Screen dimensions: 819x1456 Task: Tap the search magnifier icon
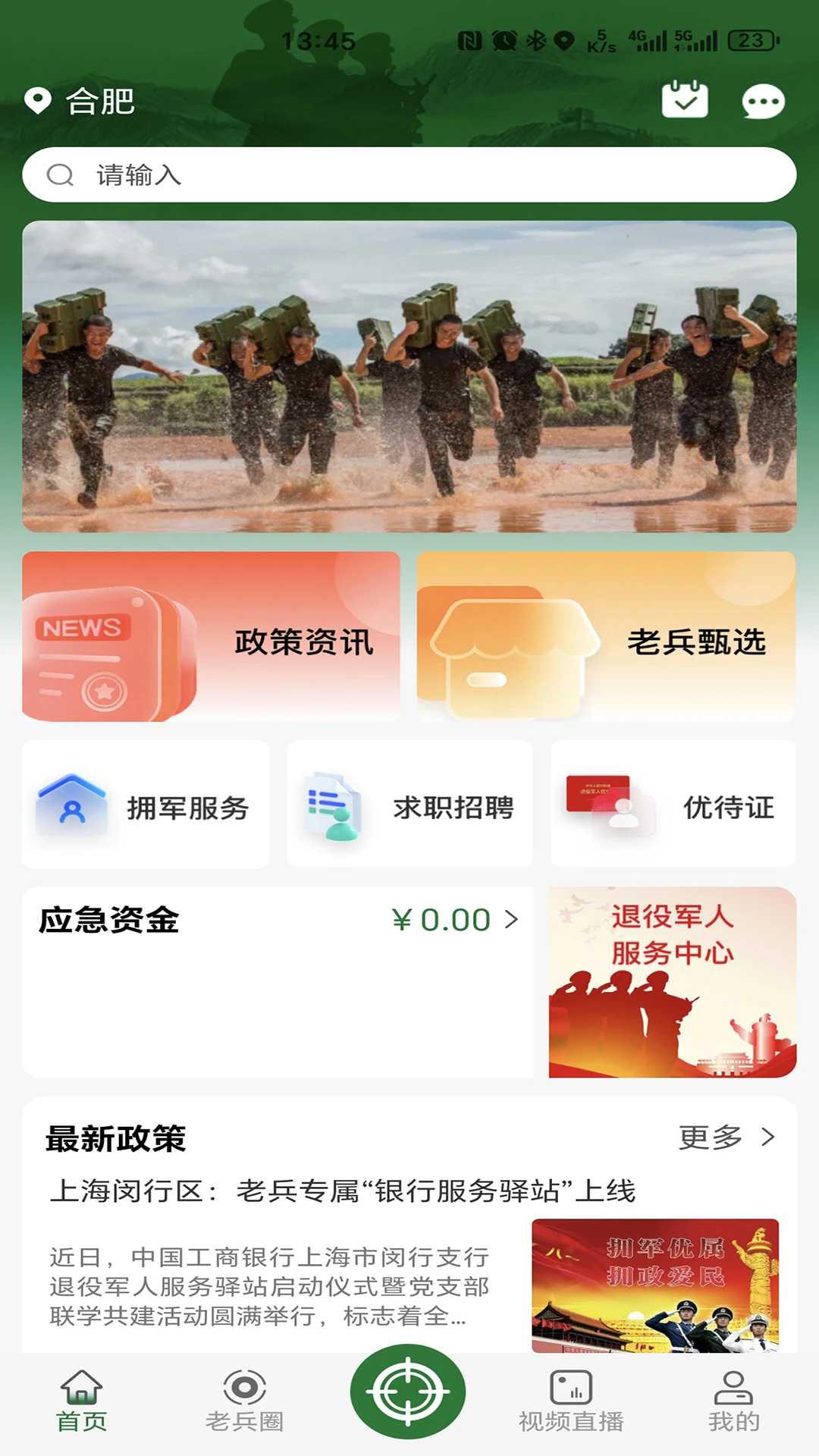click(59, 174)
